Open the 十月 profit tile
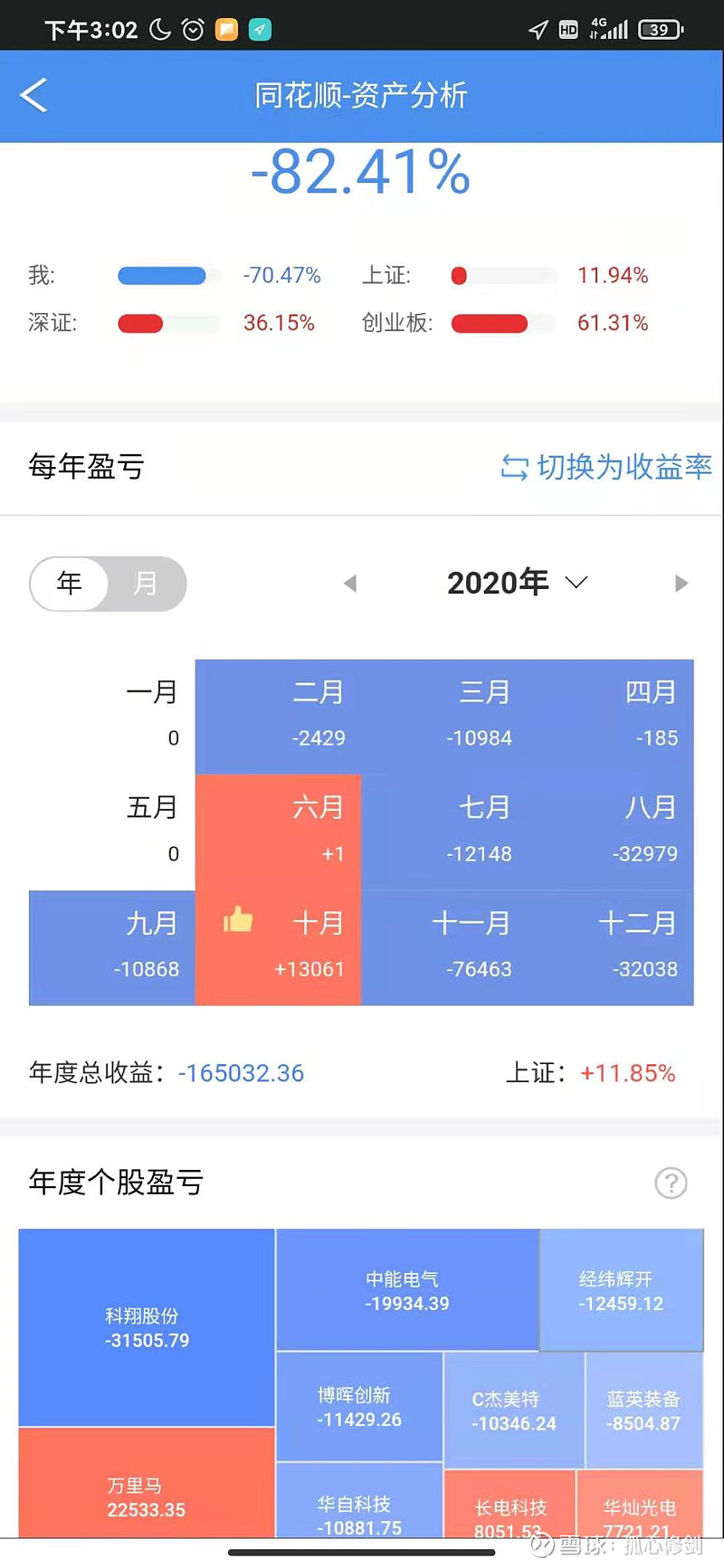This screenshot has width=724, height=1568. (278, 947)
